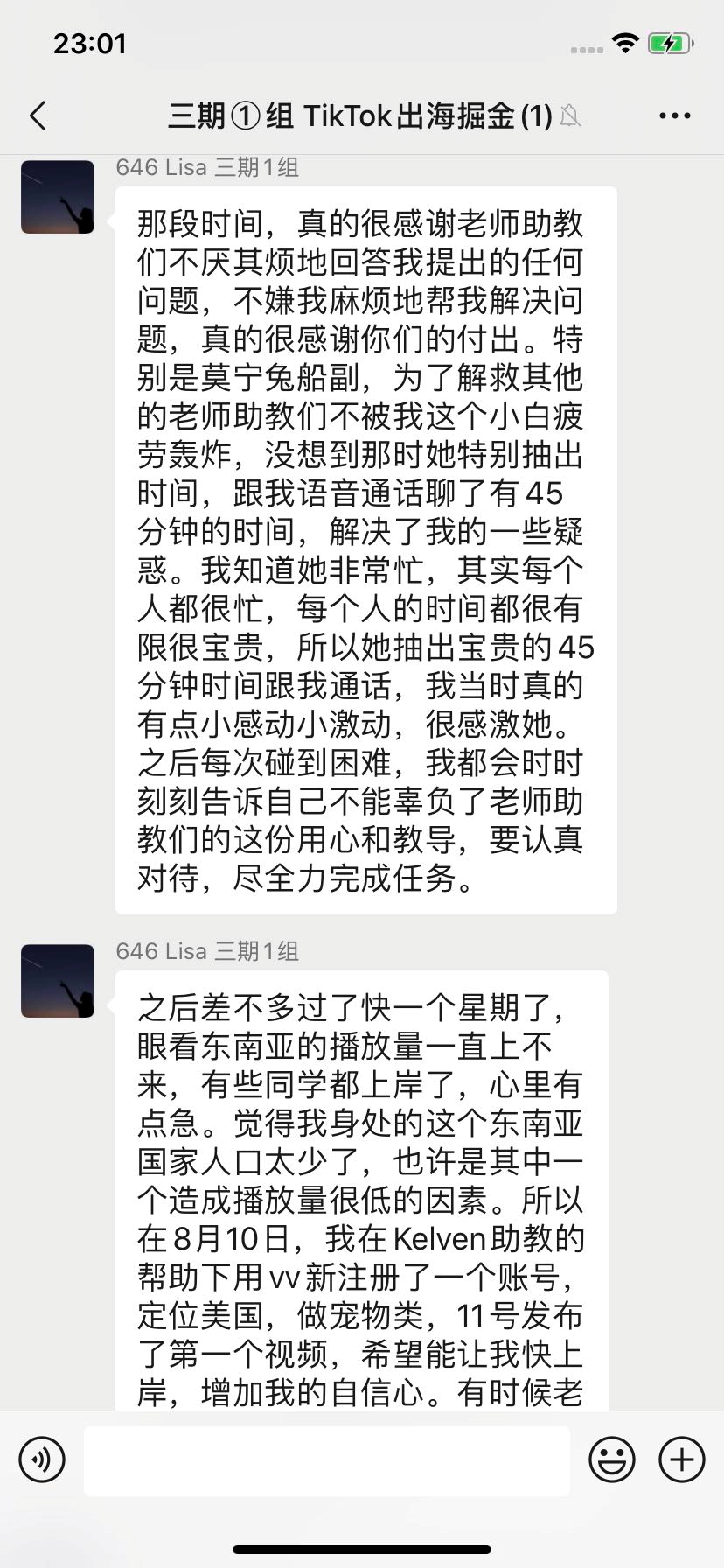Open Lisa's avatar beside the thank-you message
Viewport: 724px width, 1568px height.
(x=58, y=197)
